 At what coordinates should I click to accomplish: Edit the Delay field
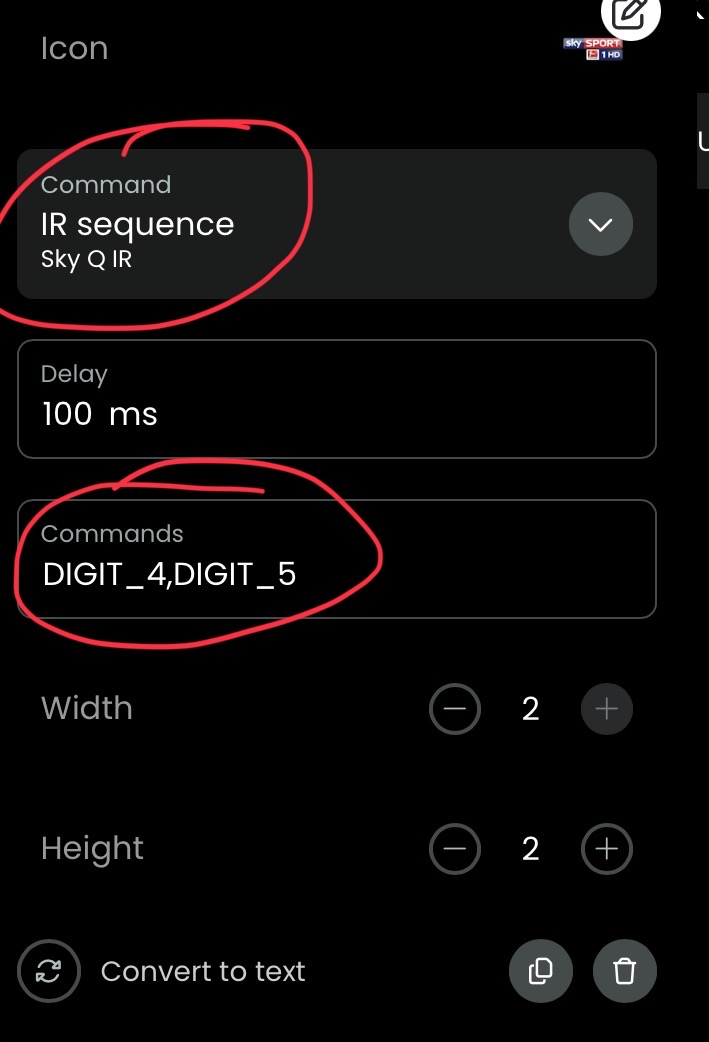click(x=336, y=398)
